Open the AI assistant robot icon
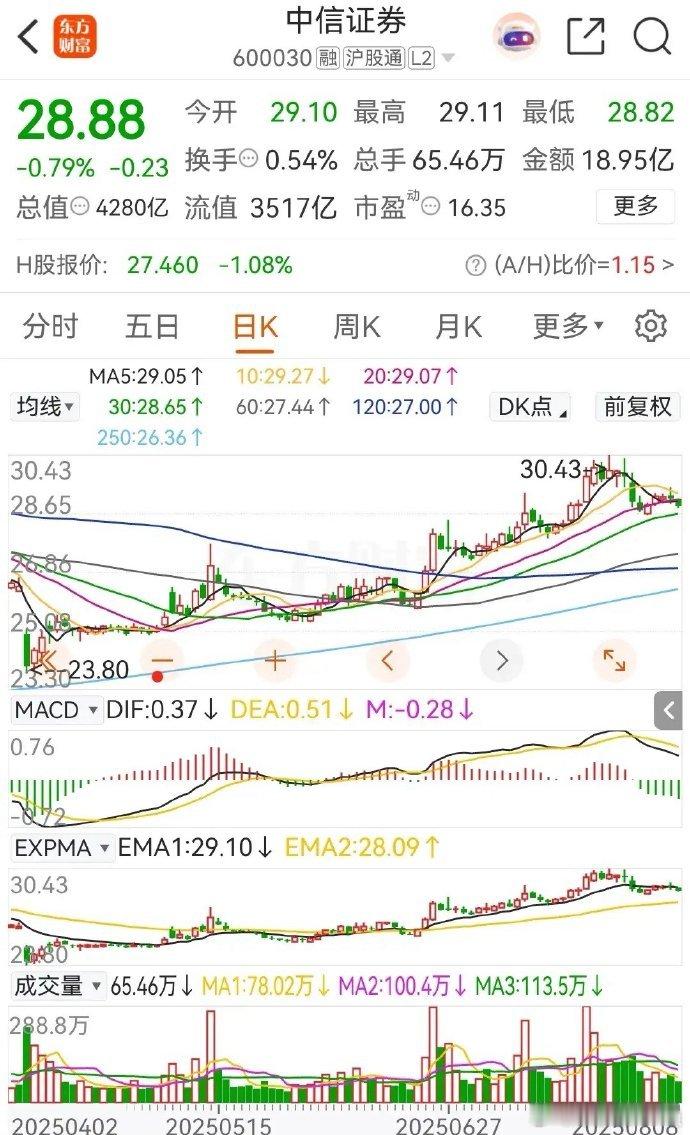This screenshot has width=690, height=1135. 517,35
